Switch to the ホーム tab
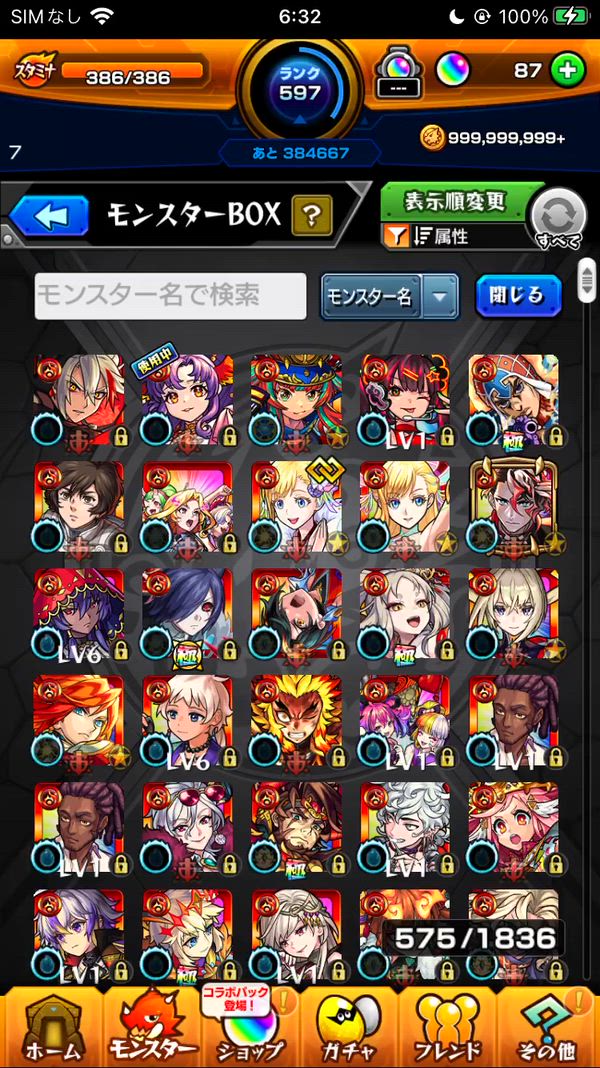 [49, 1027]
